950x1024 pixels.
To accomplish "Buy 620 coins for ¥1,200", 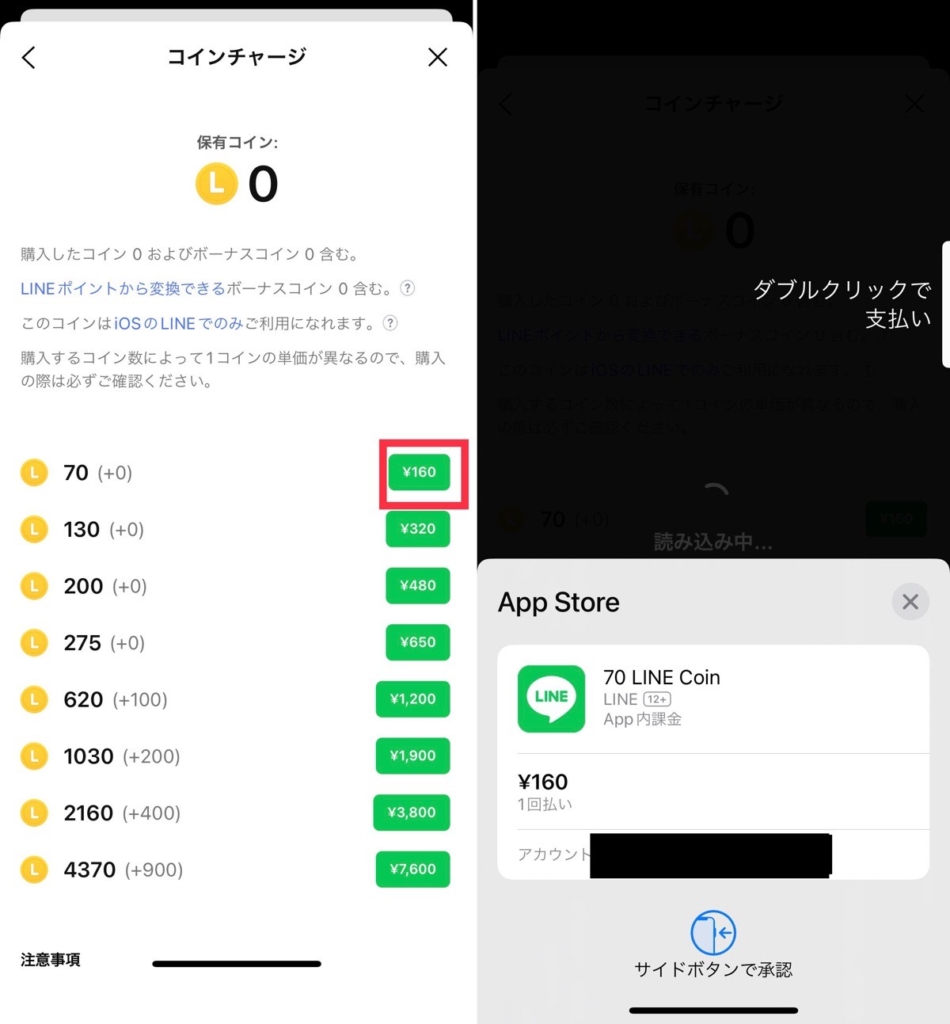I will tap(413, 699).
